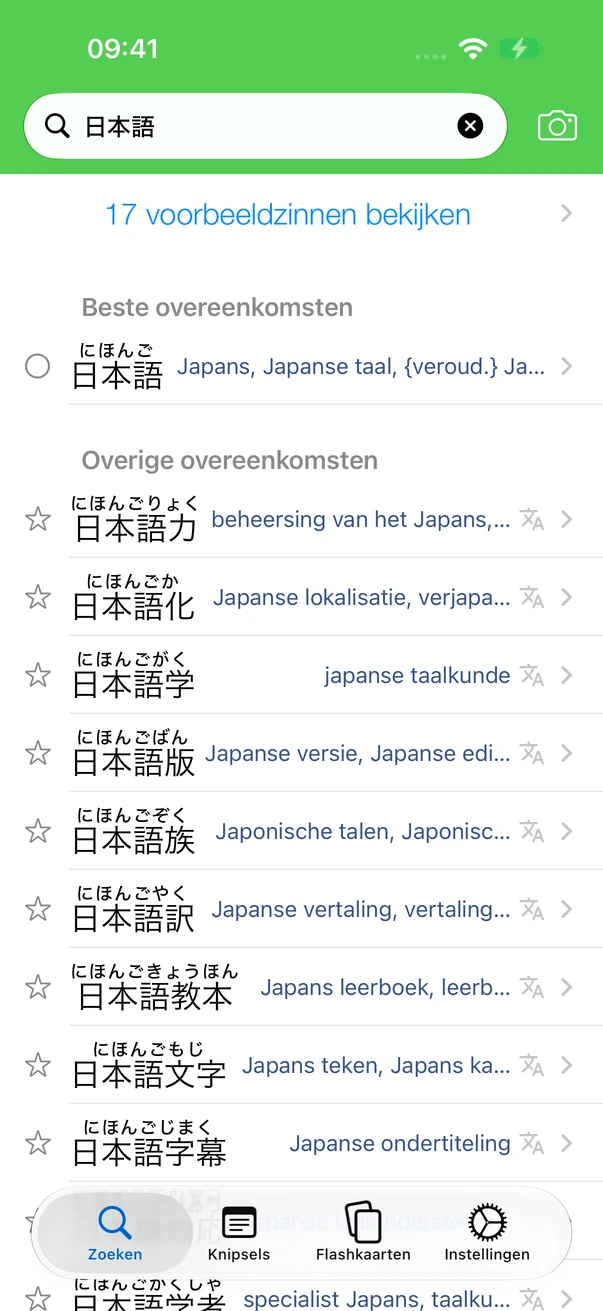This screenshot has height=1311, width=603.
Task: Switch to the Flashkaarten tab
Action: 363,1232
